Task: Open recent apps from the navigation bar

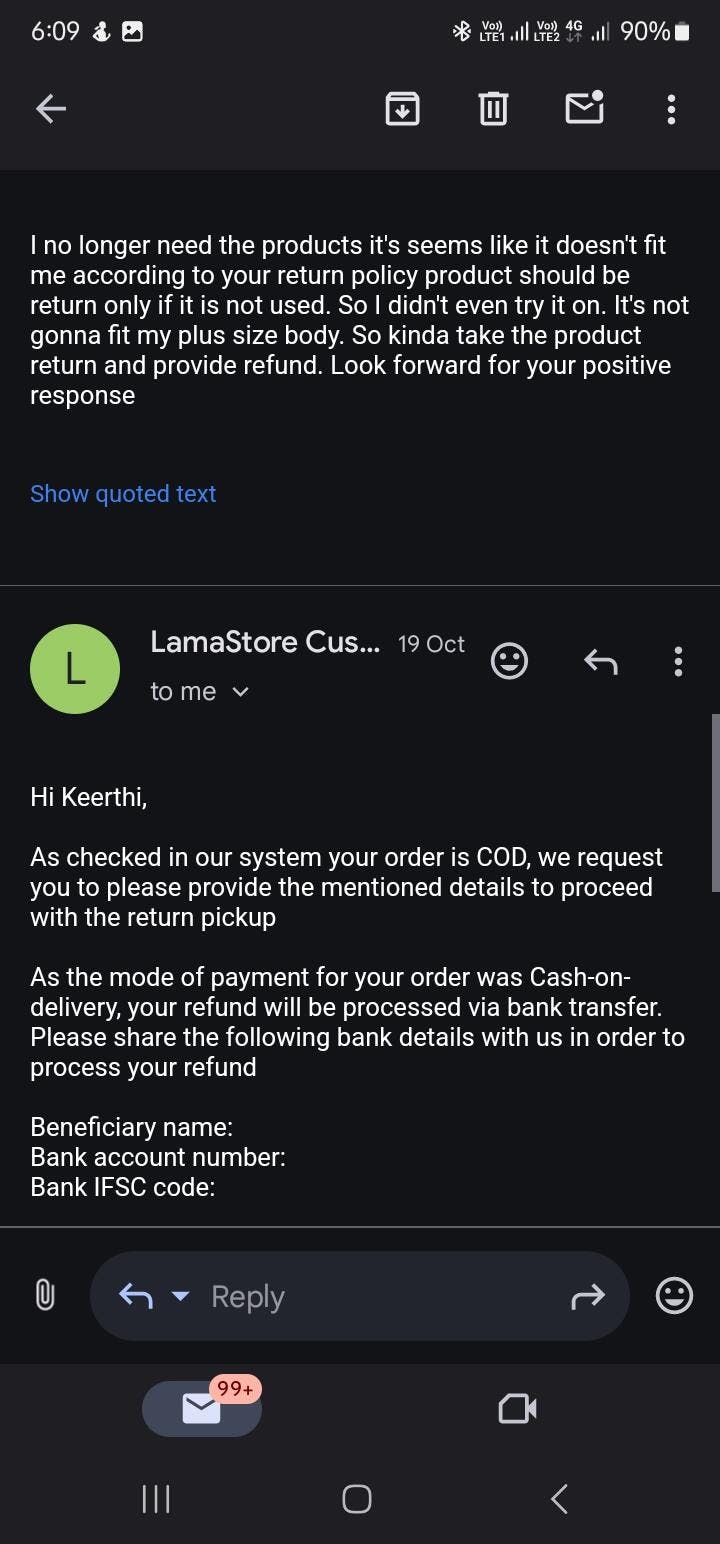Action: click(156, 1499)
